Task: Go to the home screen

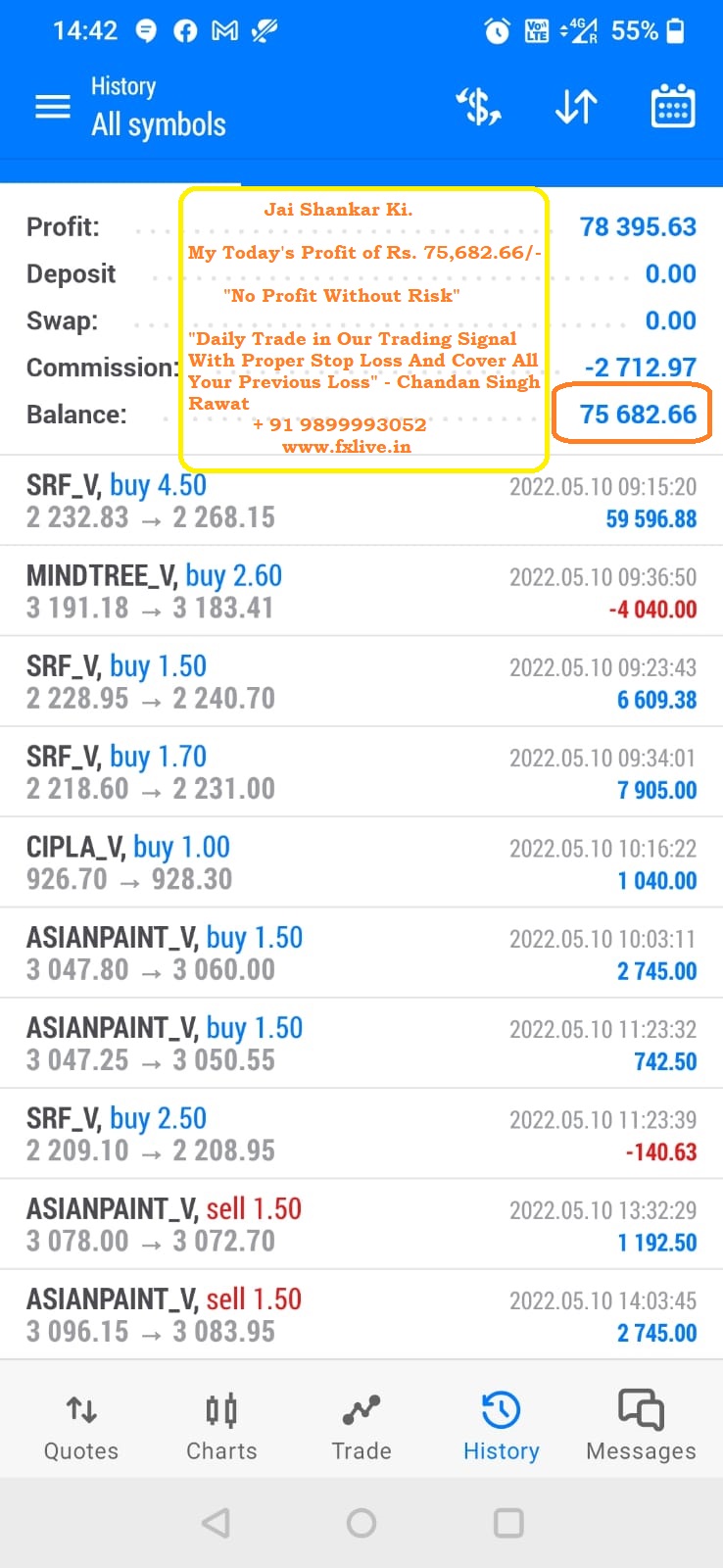Action: point(361,1523)
